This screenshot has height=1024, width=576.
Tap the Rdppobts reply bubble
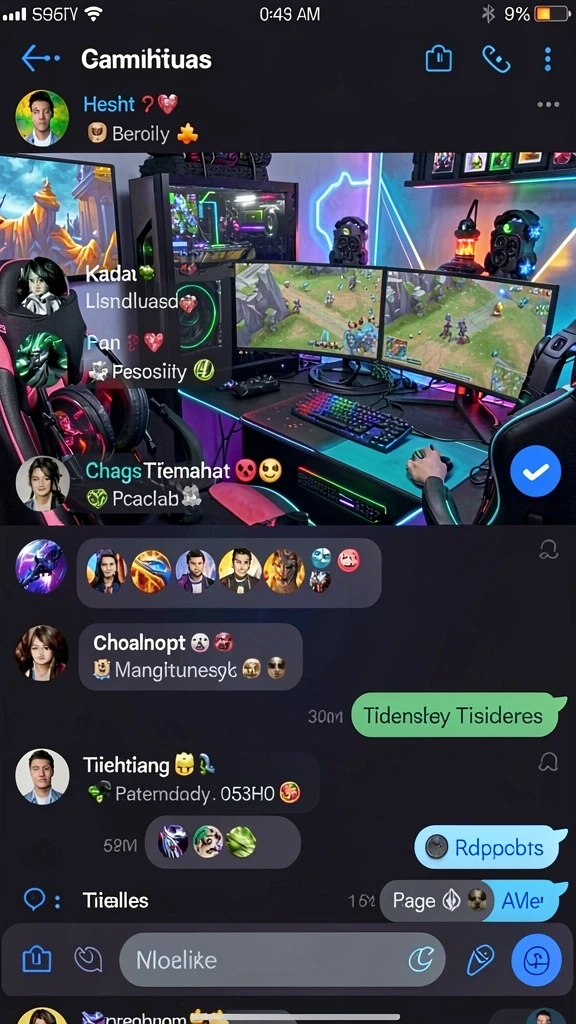tap(490, 848)
